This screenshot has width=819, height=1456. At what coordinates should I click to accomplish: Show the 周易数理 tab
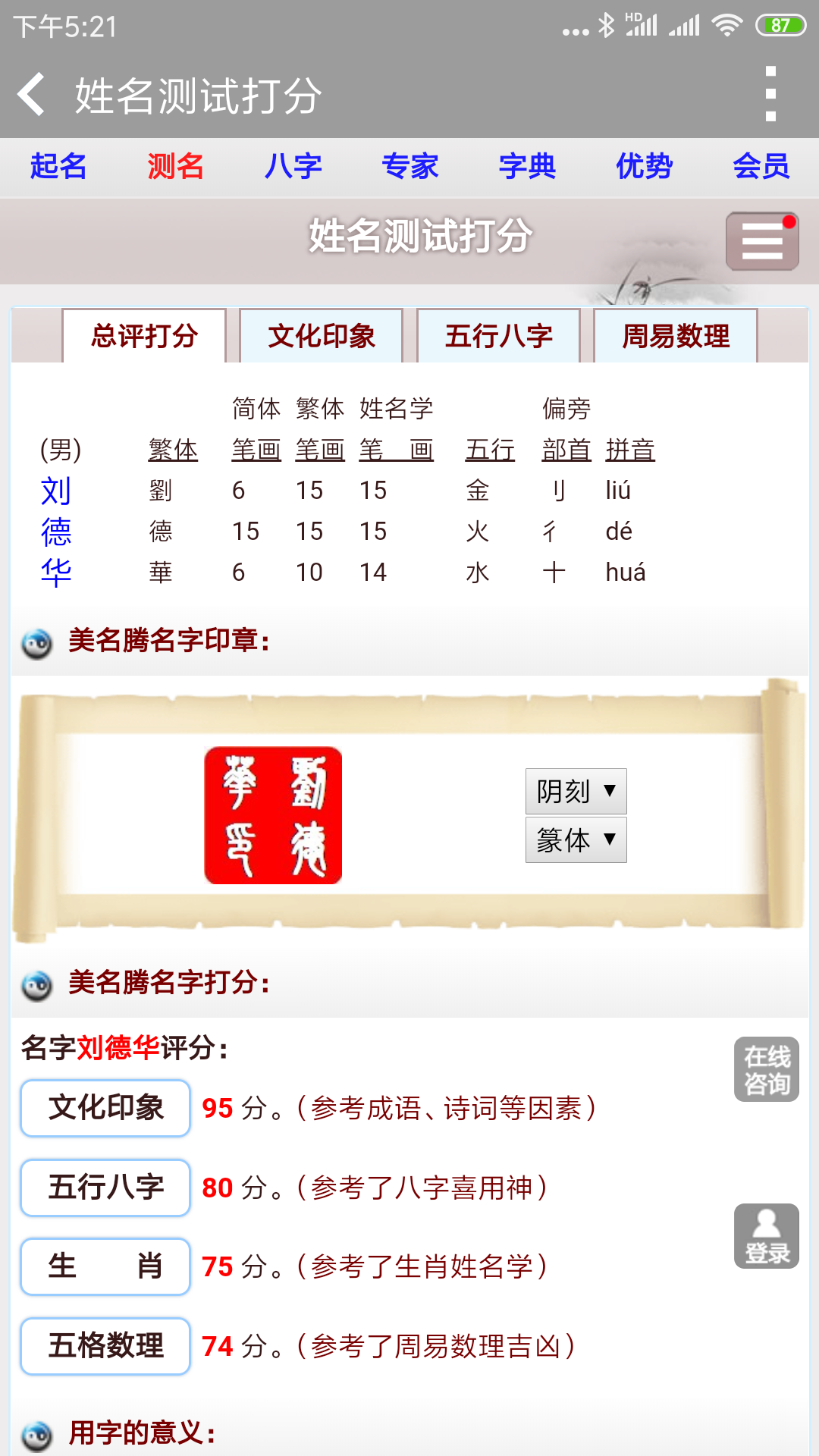pyautogui.click(x=676, y=336)
